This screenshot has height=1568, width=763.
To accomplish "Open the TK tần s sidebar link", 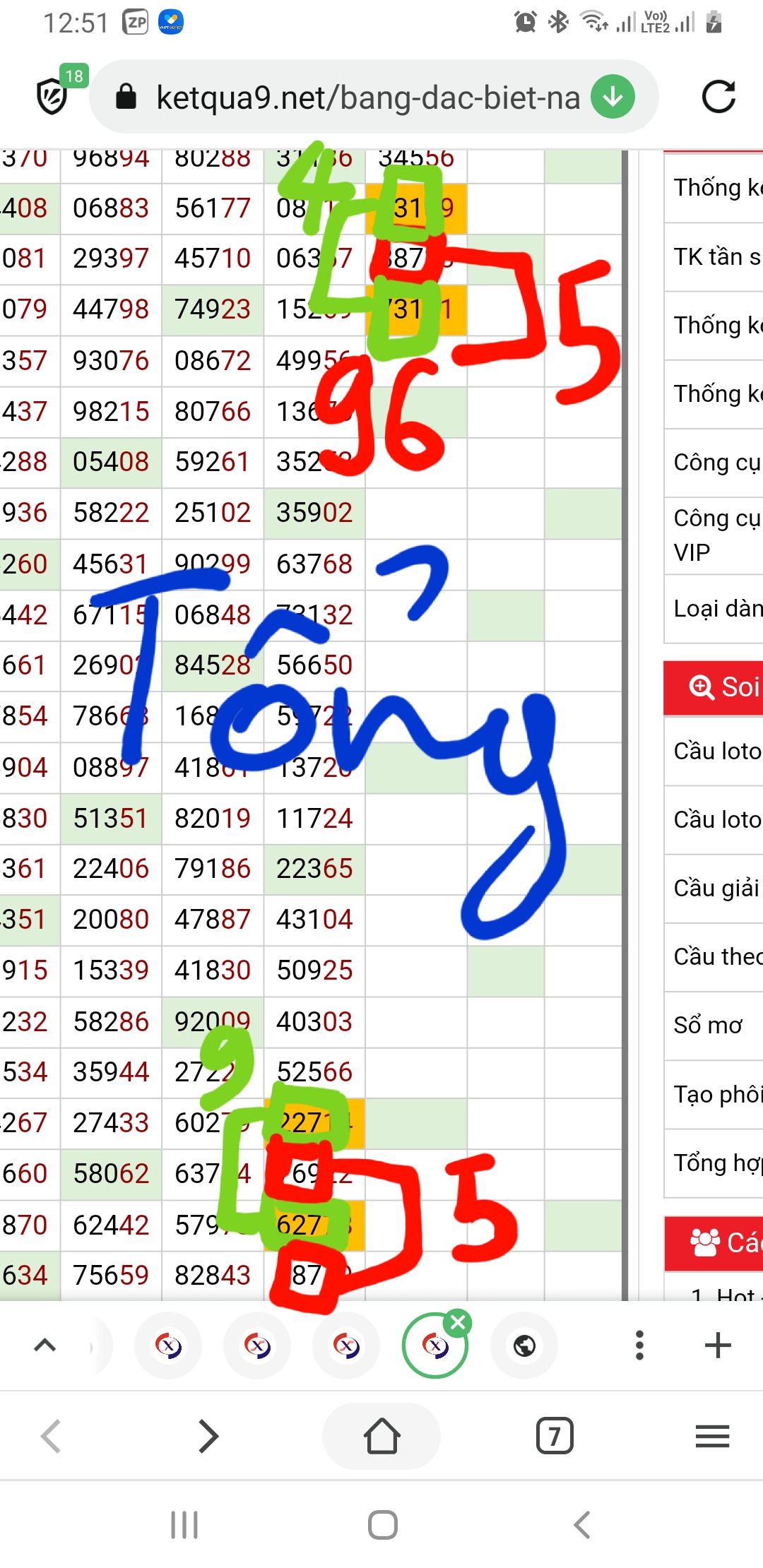I will coord(715,256).
